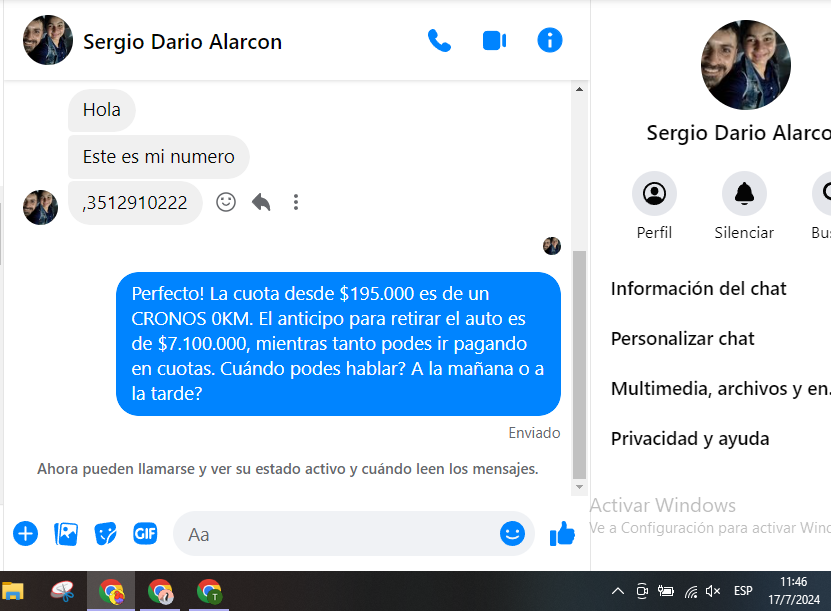Start a voice call with Sergio
The width and height of the screenshot is (831, 611).
pyautogui.click(x=439, y=41)
